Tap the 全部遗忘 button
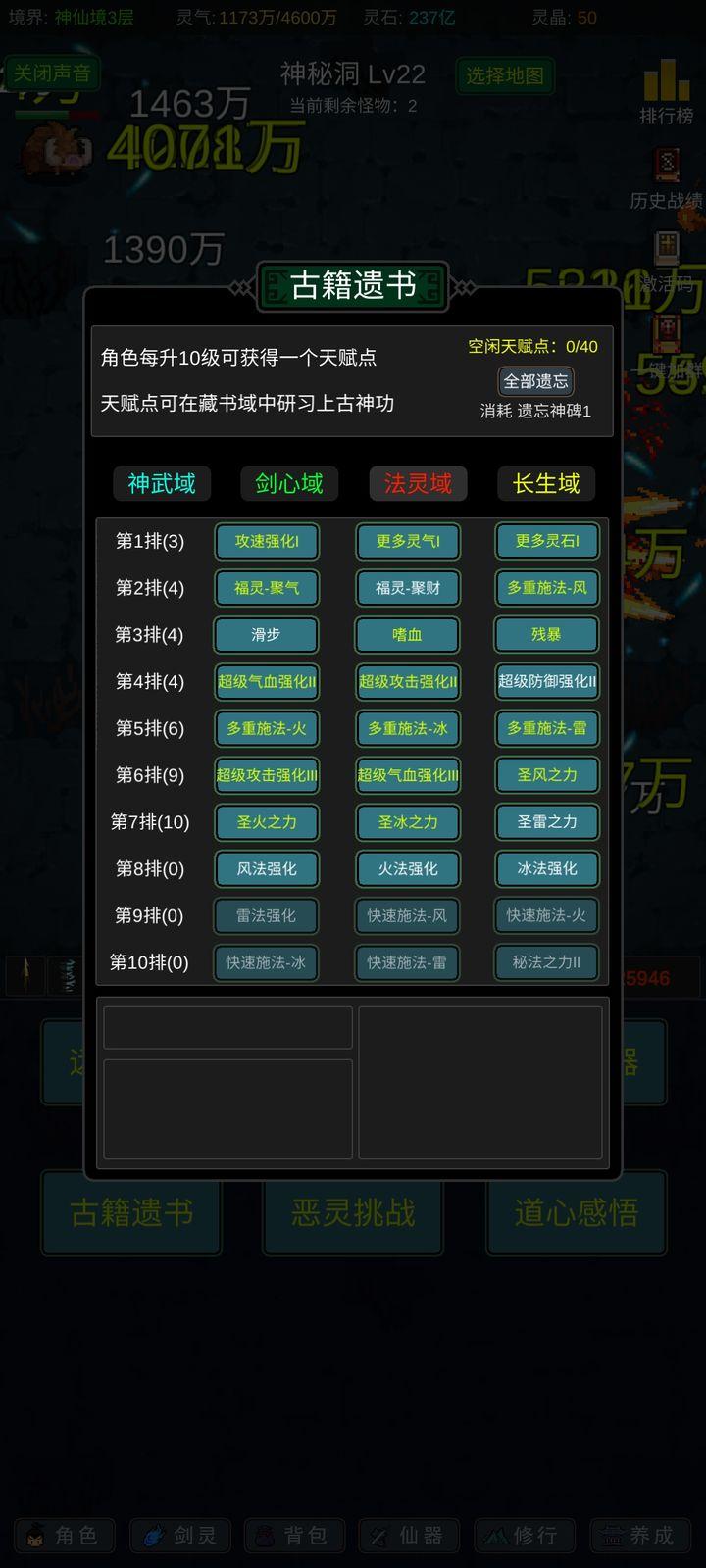 pyautogui.click(x=535, y=381)
